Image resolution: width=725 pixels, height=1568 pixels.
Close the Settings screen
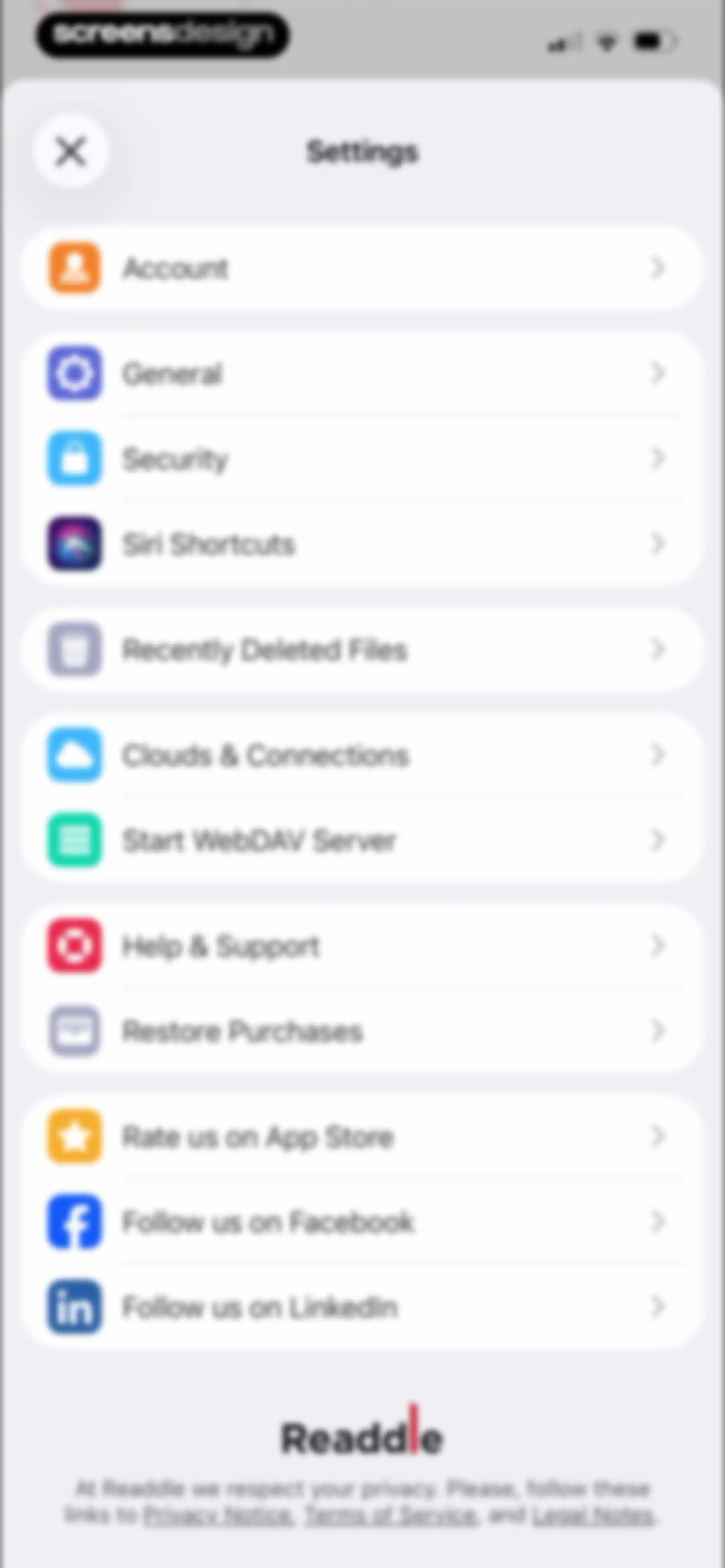tap(71, 151)
